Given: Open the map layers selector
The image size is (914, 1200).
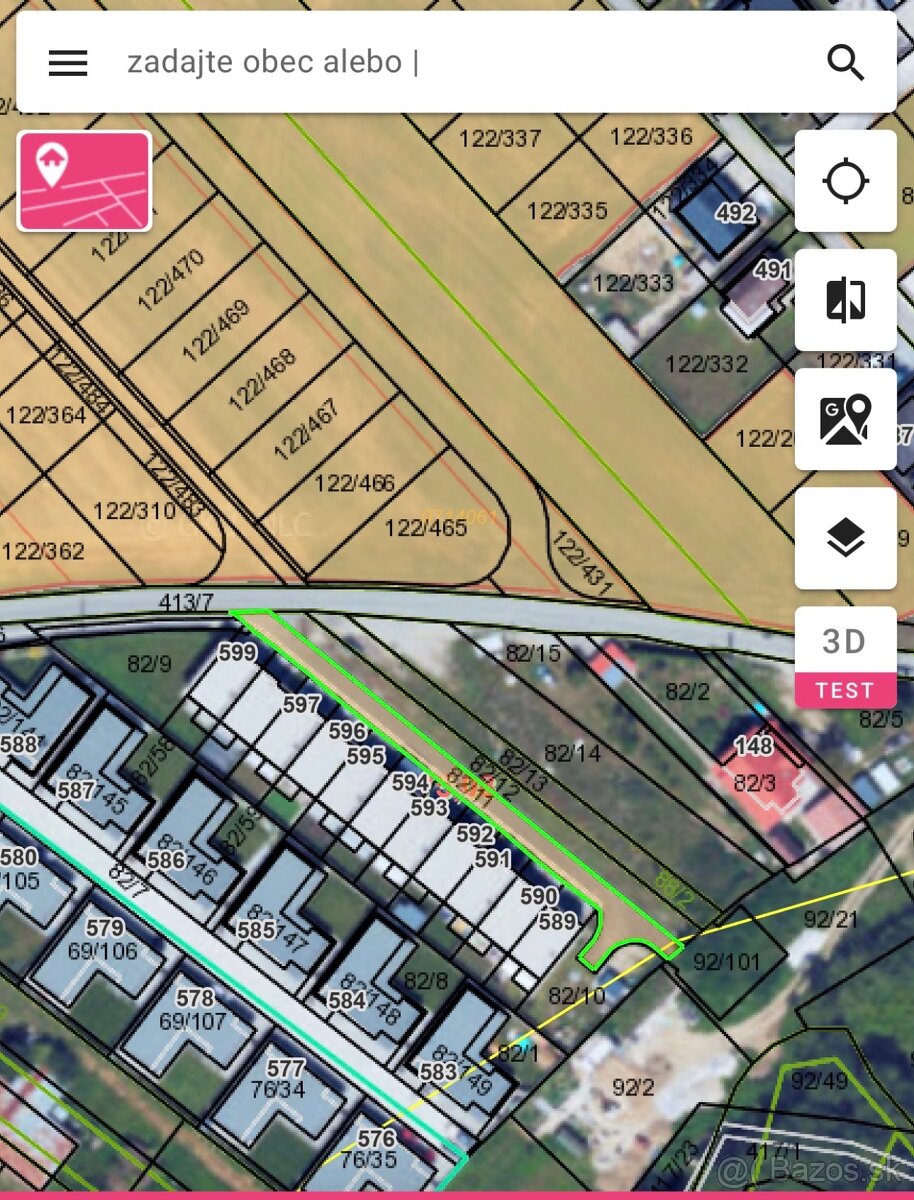Looking at the screenshot, I should (845, 538).
